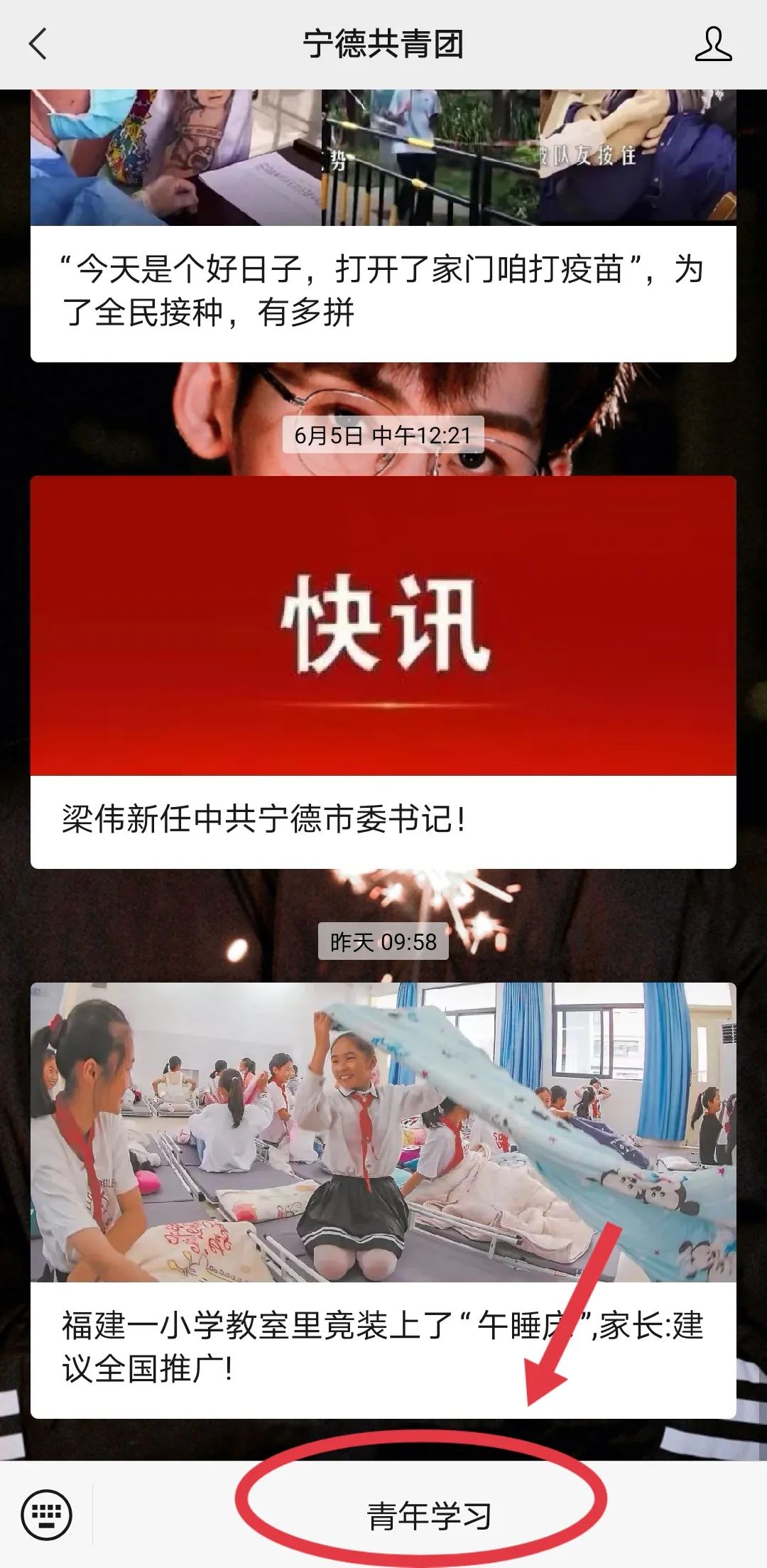Open 快讯 article on 梁伟新任市委书记
Screen dimensions: 767x1568
point(383,671)
